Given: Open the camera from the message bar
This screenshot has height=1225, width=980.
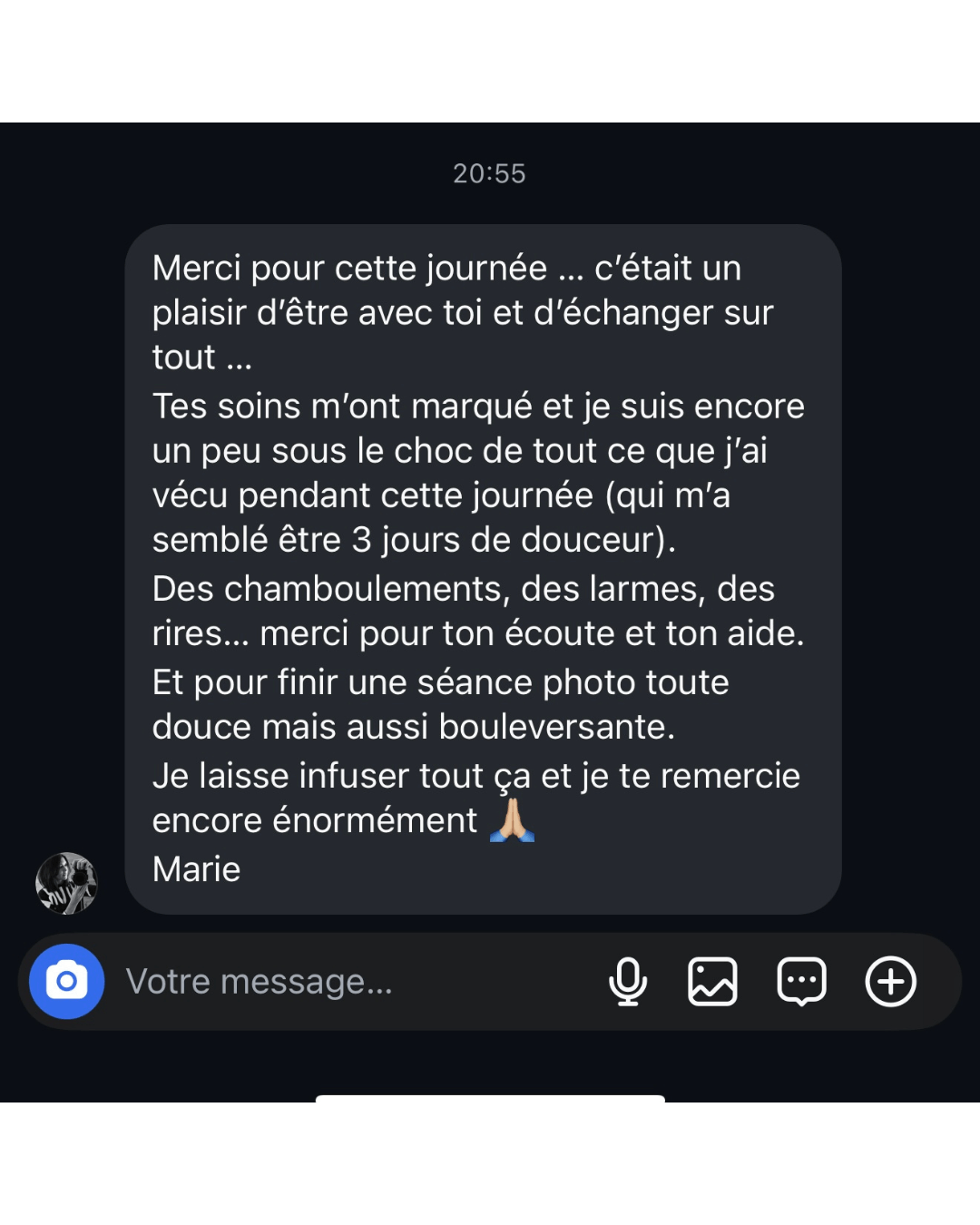Looking at the screenshot, I should [x=66, y=982].
